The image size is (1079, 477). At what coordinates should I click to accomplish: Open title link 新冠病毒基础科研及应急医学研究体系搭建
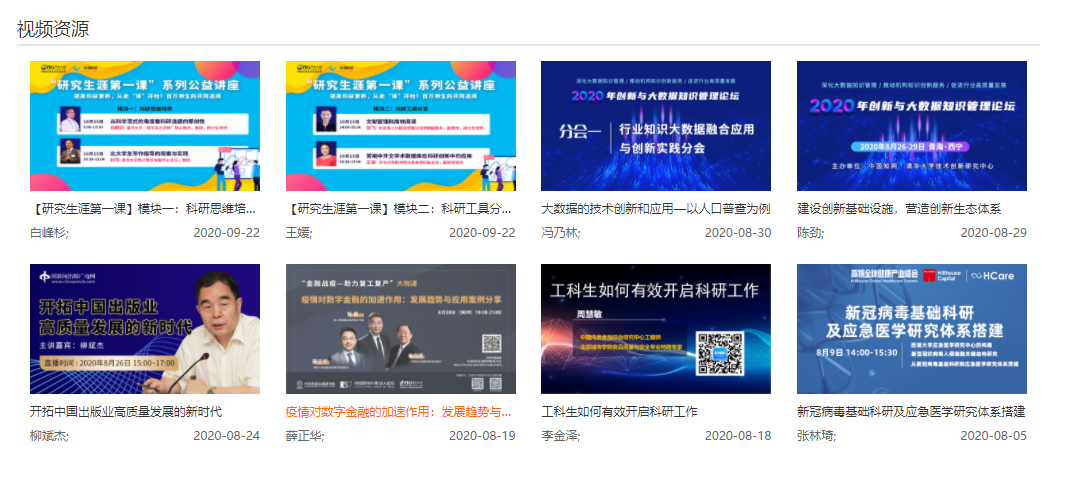pyautogui.click(x=910, y=412)
